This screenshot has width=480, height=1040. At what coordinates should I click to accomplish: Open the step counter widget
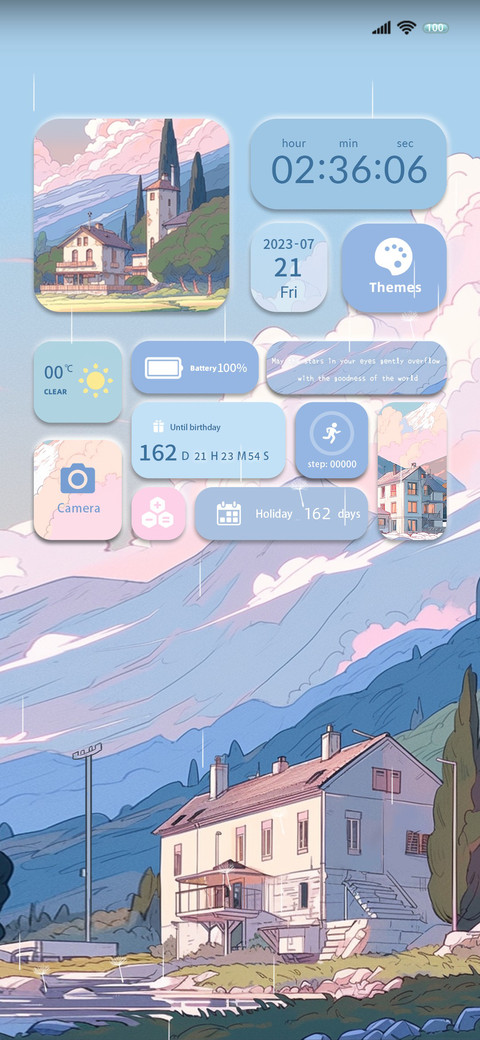click(331, 440)
